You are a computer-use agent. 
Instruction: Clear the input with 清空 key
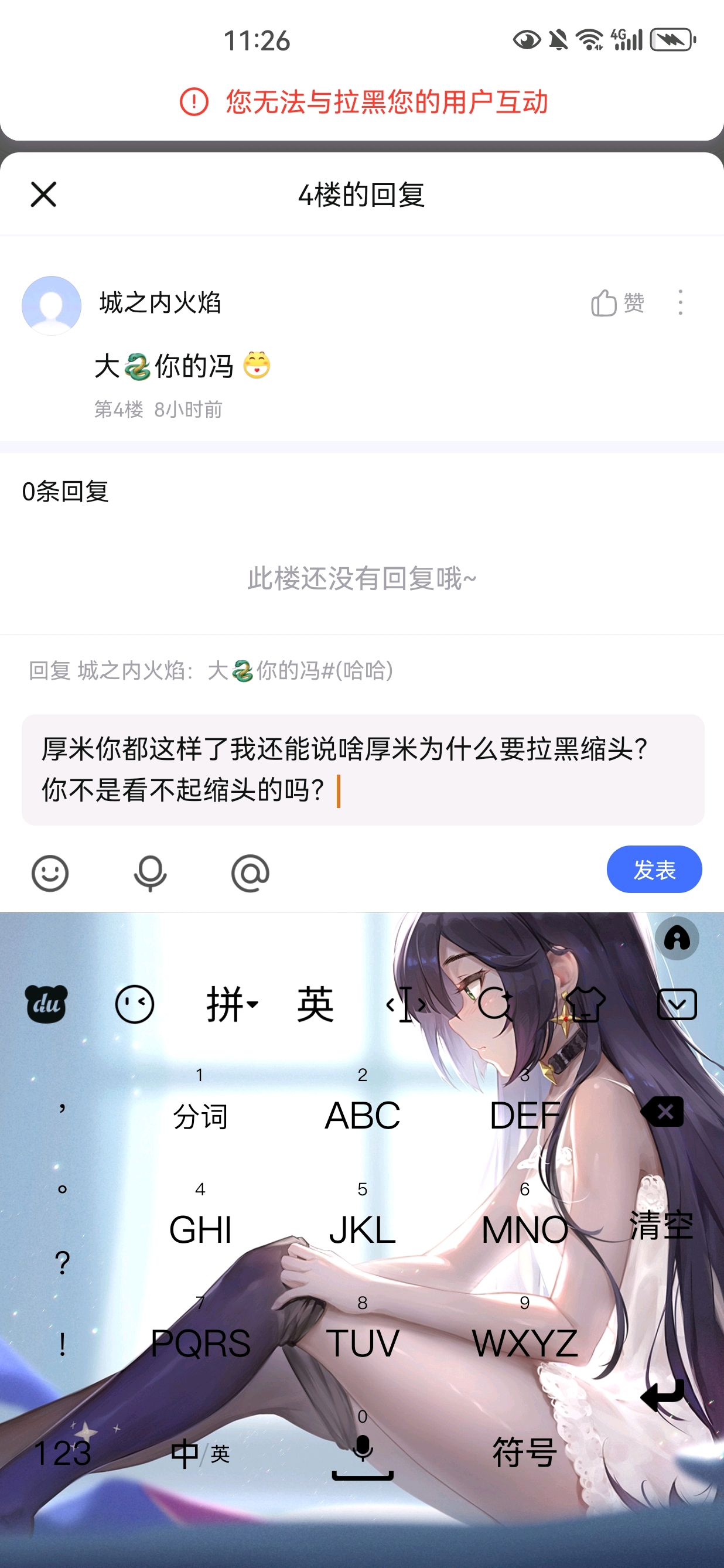[x=661, y=1225]
